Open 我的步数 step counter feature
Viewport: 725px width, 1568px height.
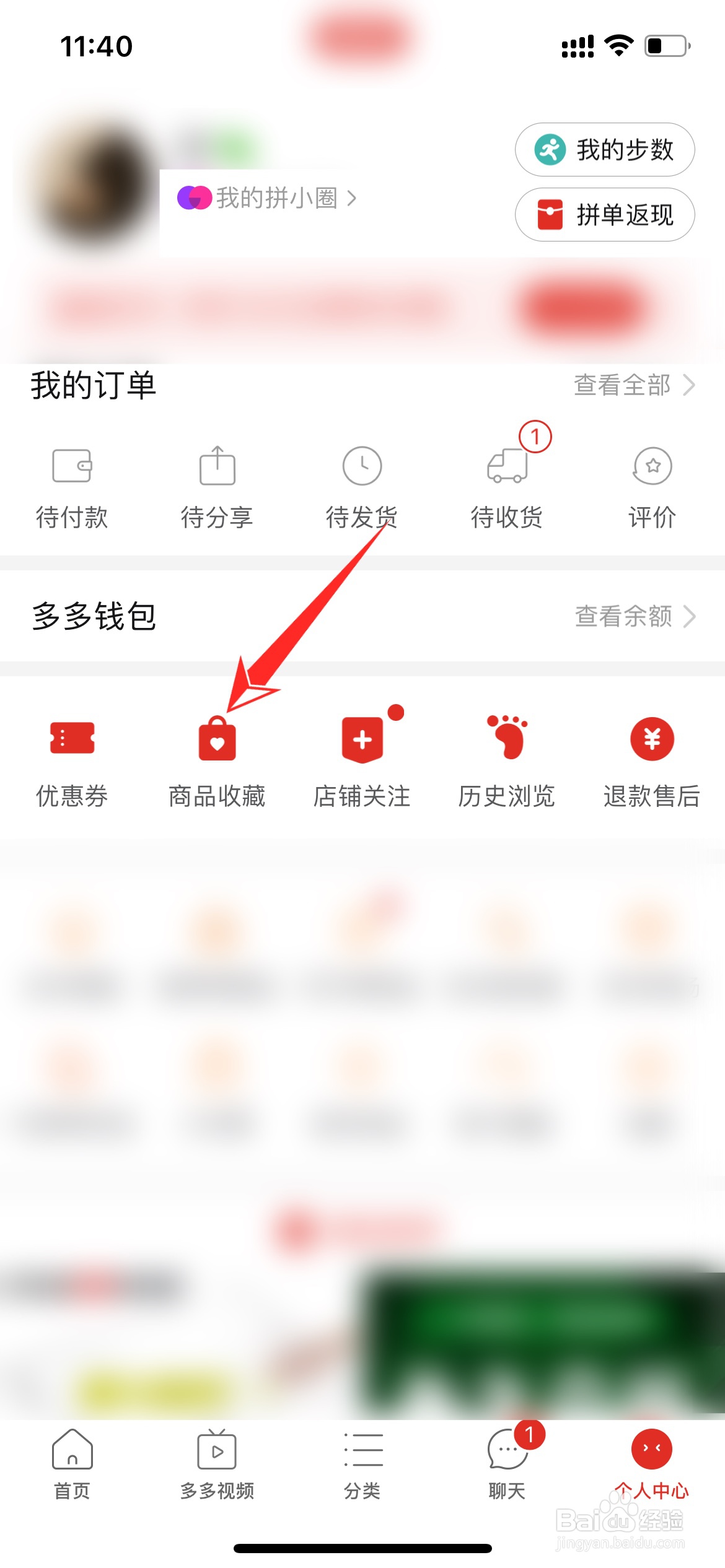pyautogui.click(x=604, y=149)
